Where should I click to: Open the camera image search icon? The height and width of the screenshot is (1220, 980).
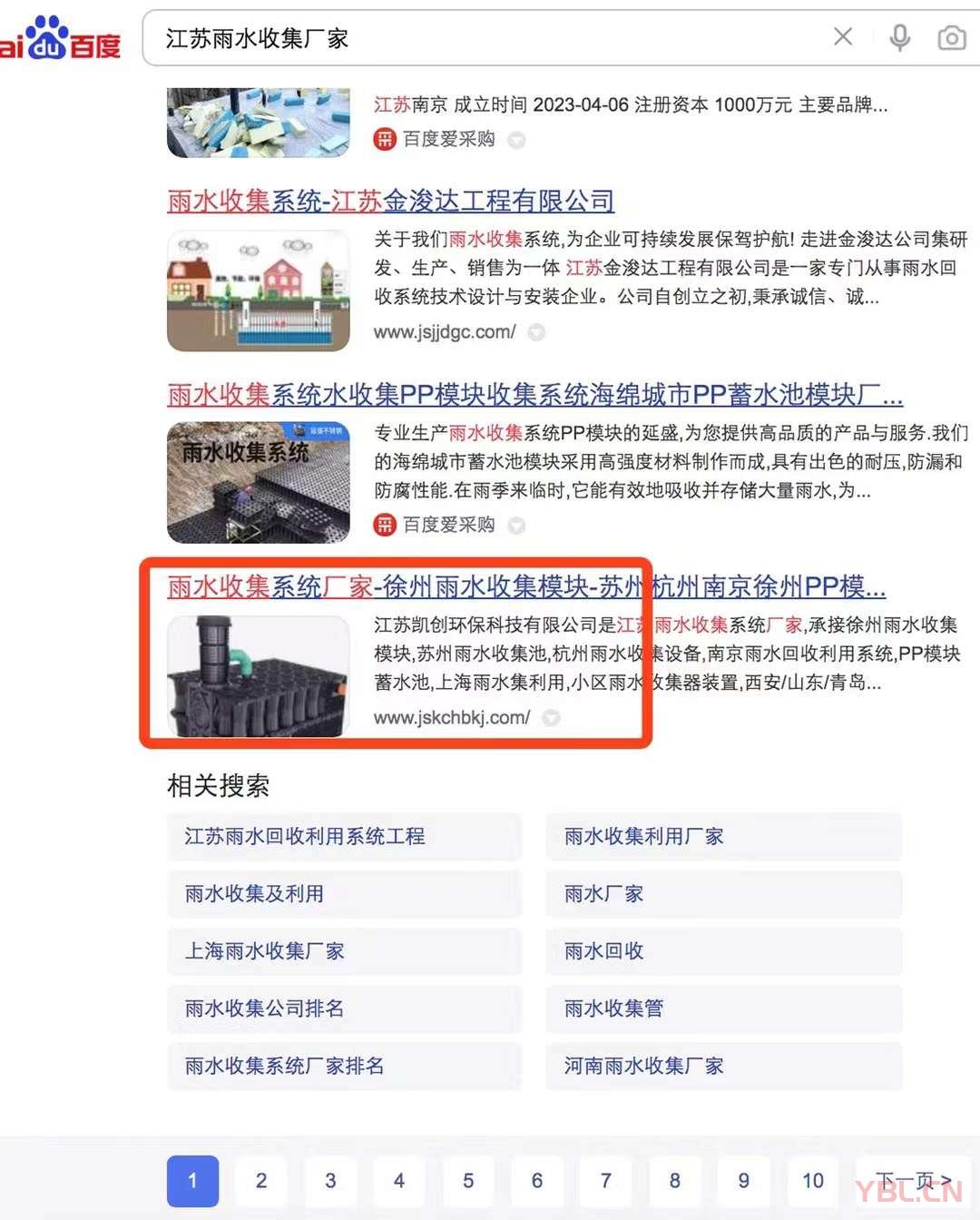tap(951, 38)
